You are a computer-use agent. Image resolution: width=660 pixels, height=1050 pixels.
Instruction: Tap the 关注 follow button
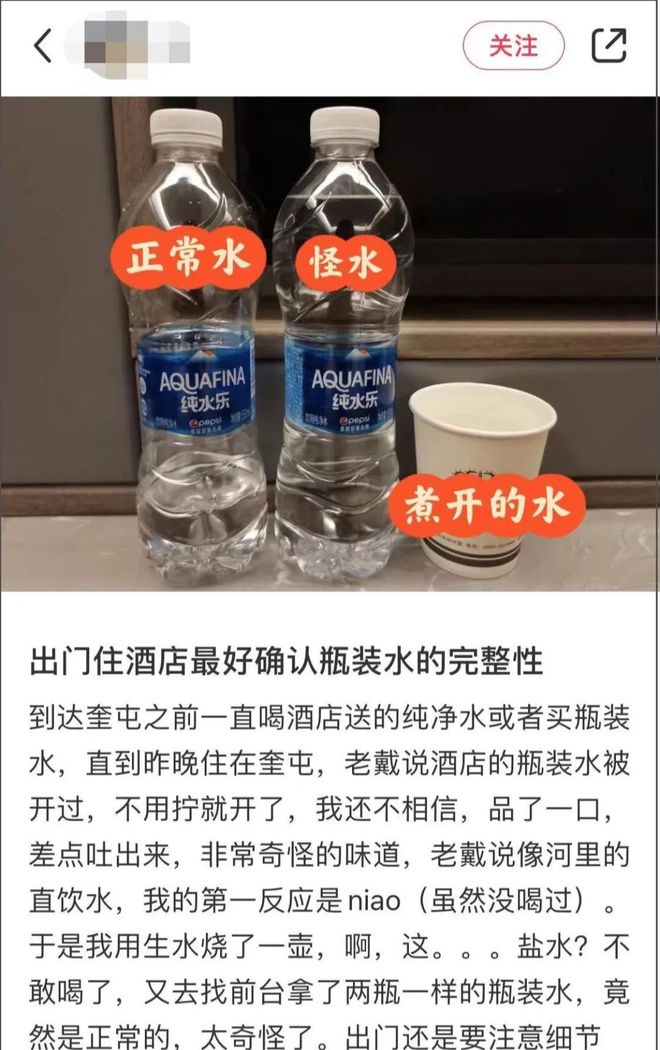click(x=513, y=46)
